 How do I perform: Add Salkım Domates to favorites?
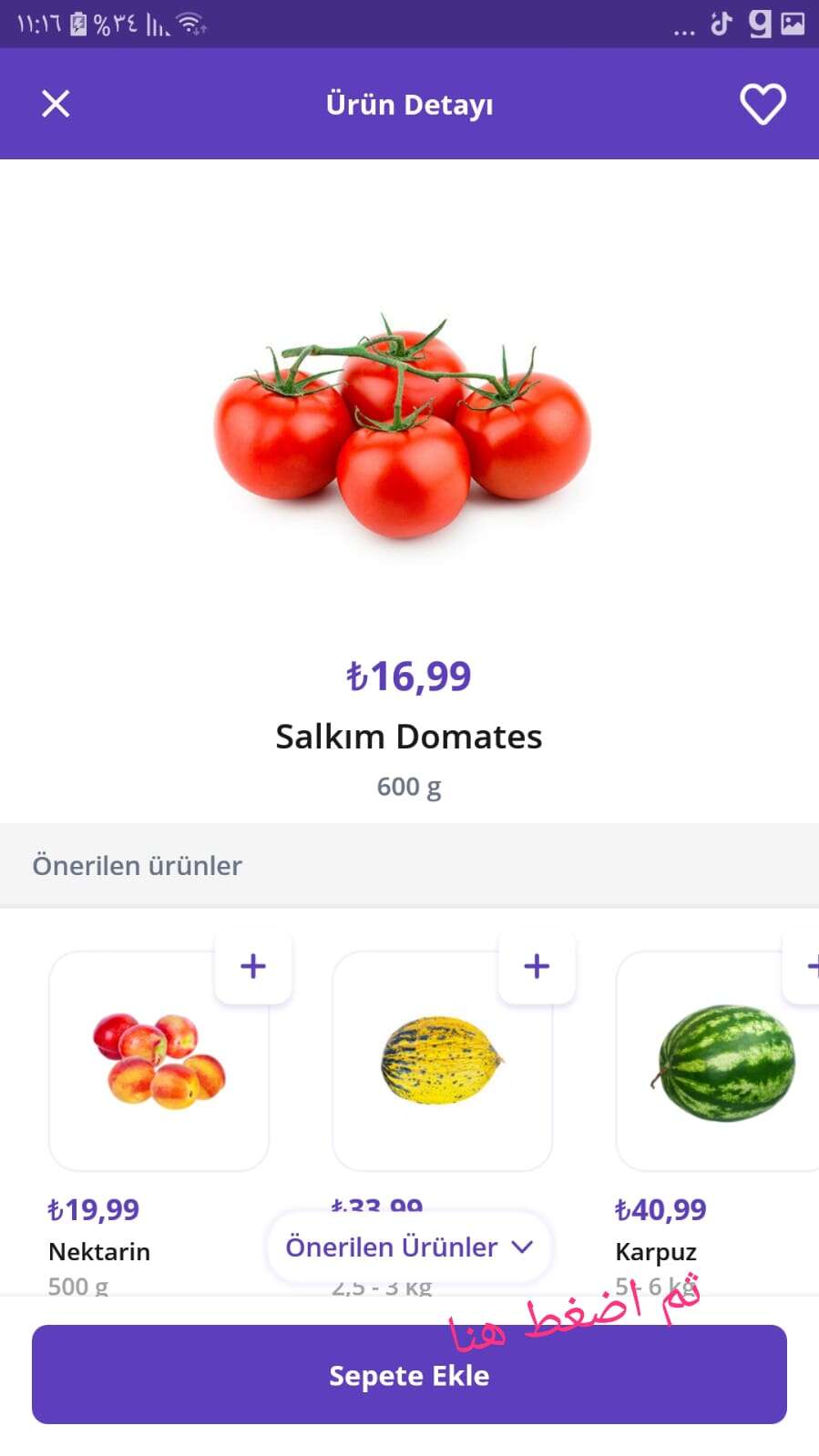763,104
